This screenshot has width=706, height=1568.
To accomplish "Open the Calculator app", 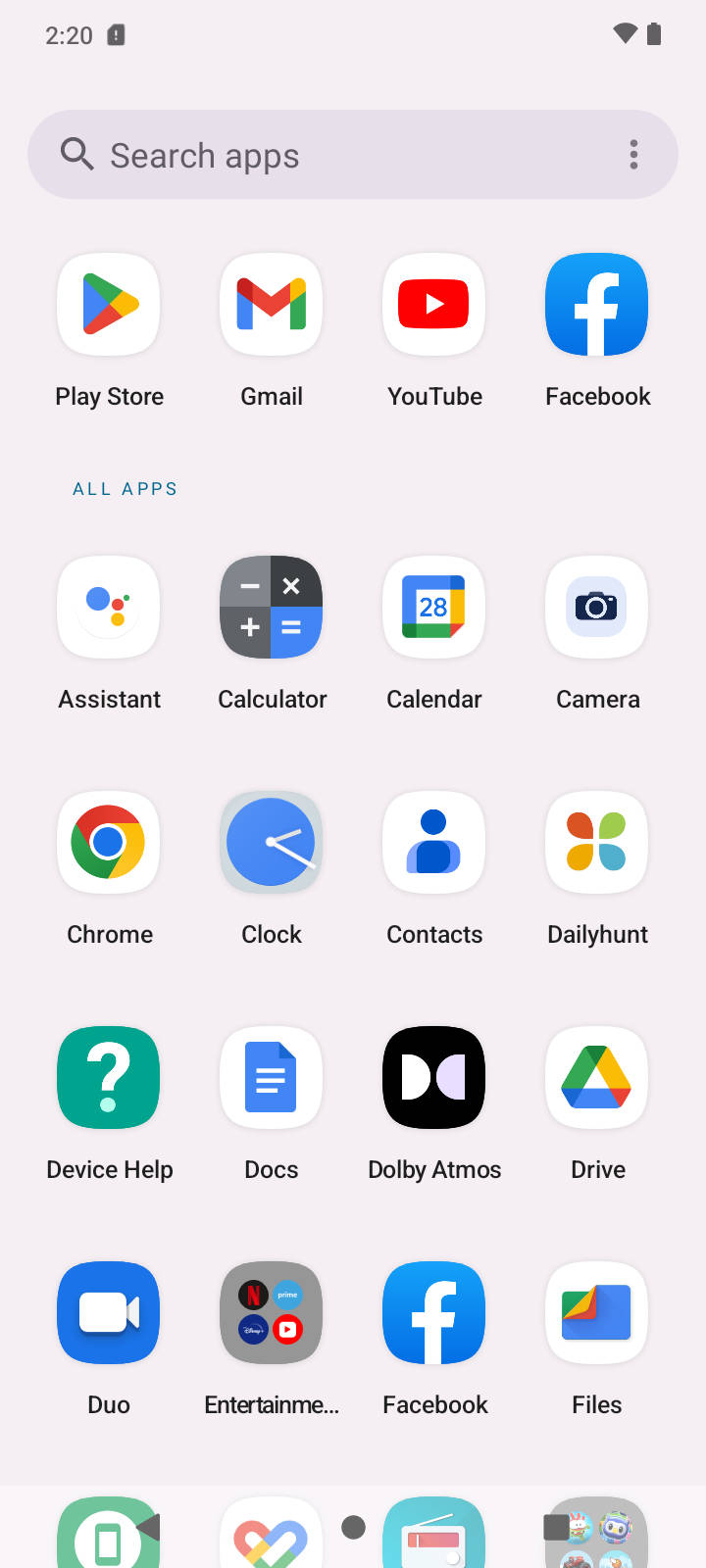I will (x=272, y=608).
